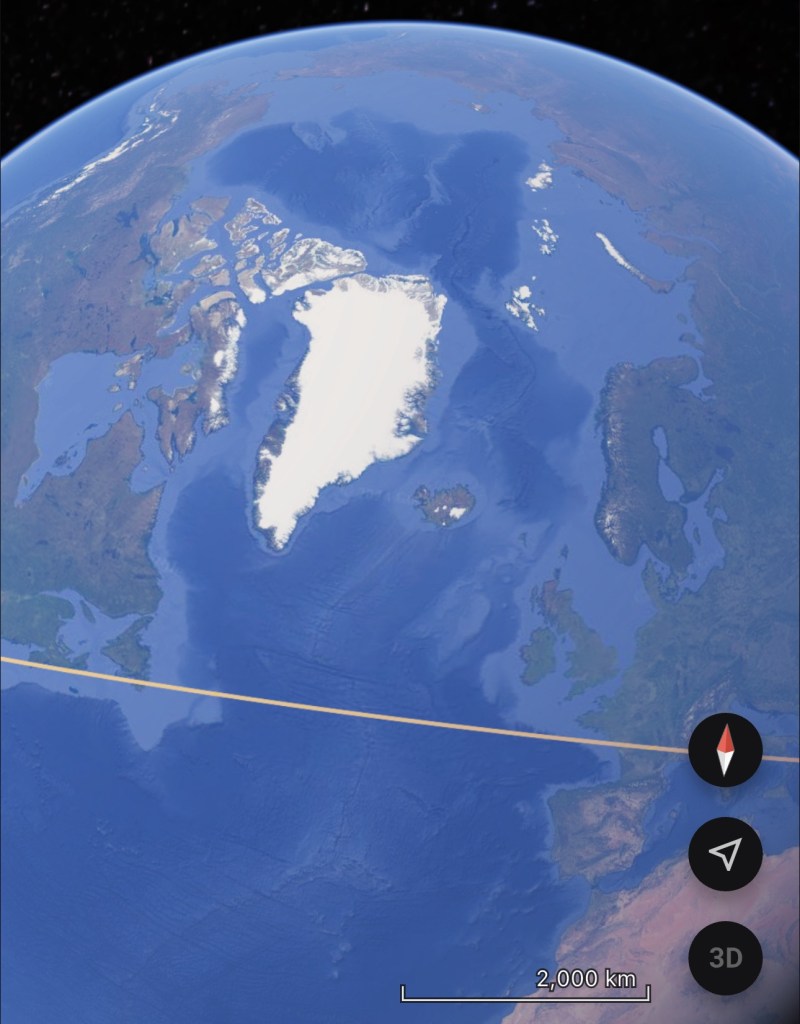Viewport: 800px width, 1024px height.
Task: Fly to my current location
Action: click(725, 854)
